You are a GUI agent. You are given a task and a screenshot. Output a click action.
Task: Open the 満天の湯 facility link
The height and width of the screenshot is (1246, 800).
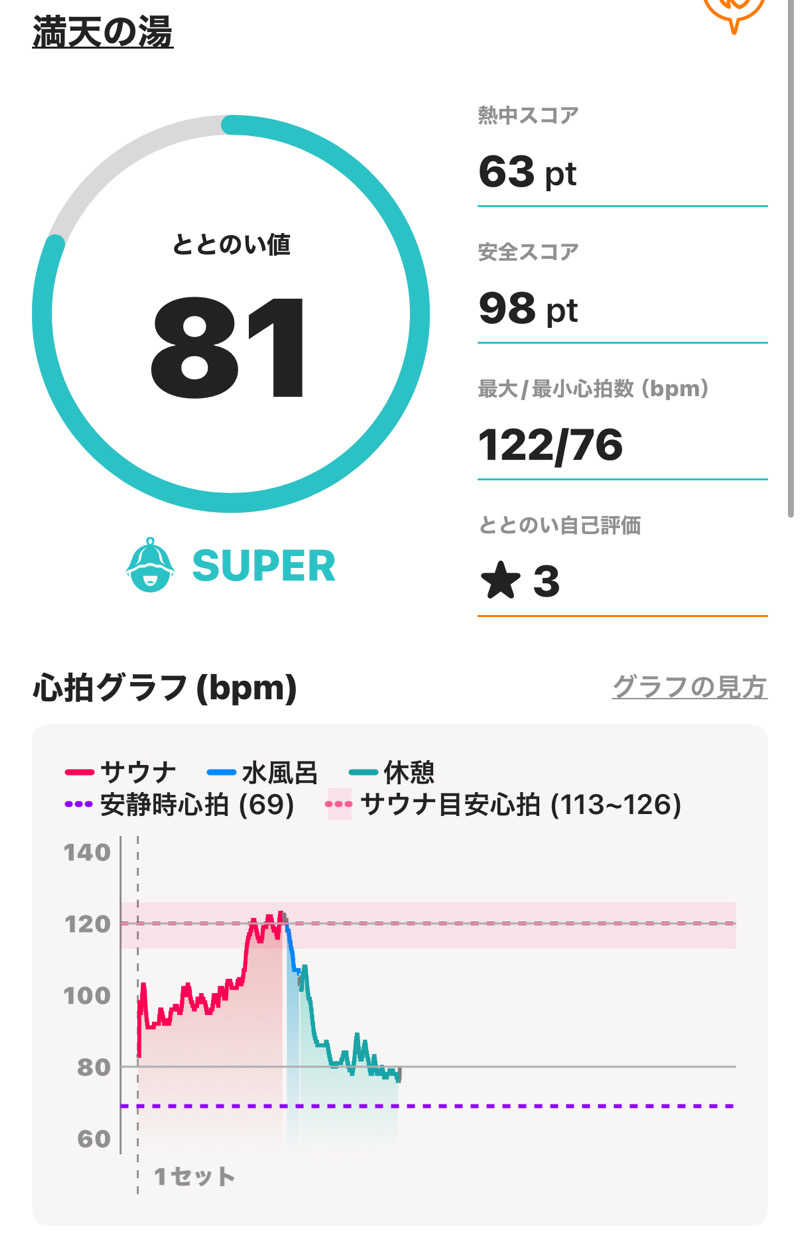pos(103,33)
